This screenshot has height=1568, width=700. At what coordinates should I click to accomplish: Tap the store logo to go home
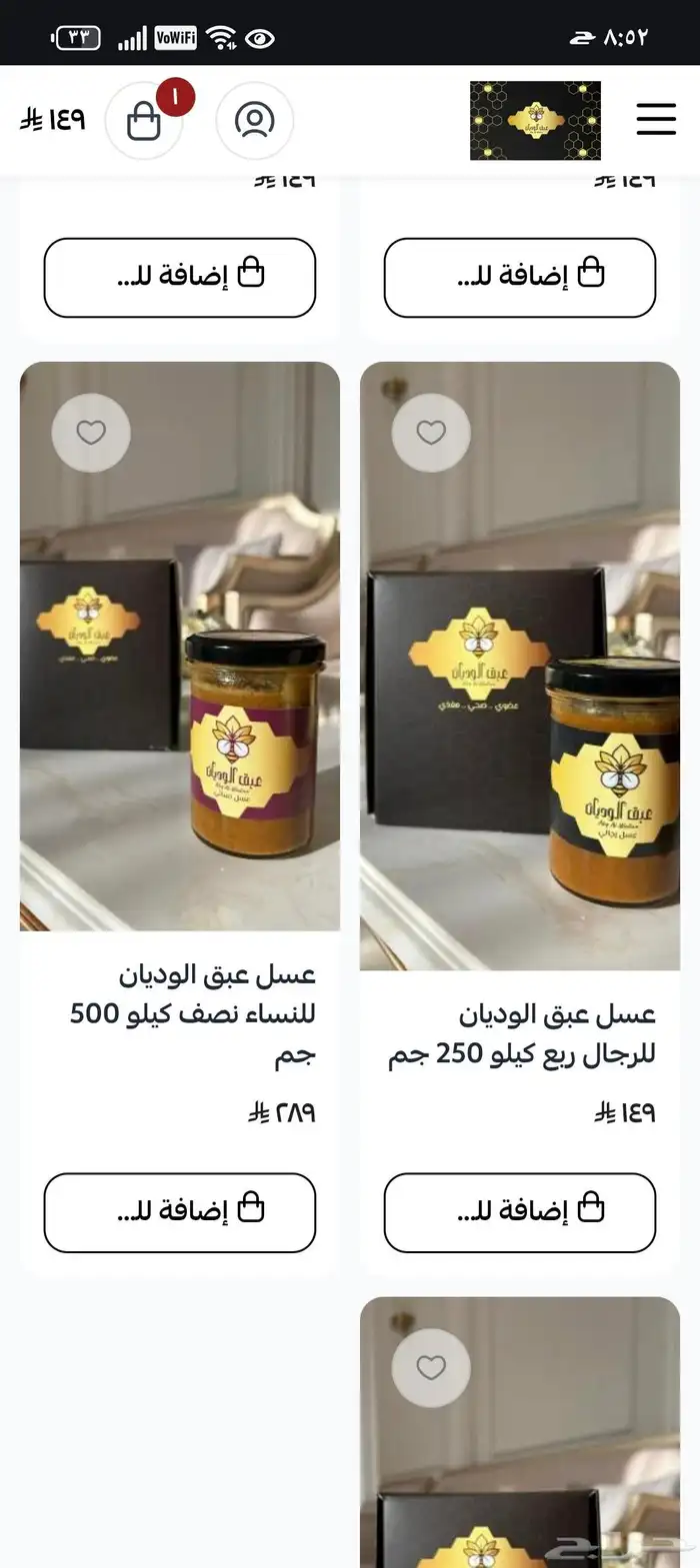[535, 121]
